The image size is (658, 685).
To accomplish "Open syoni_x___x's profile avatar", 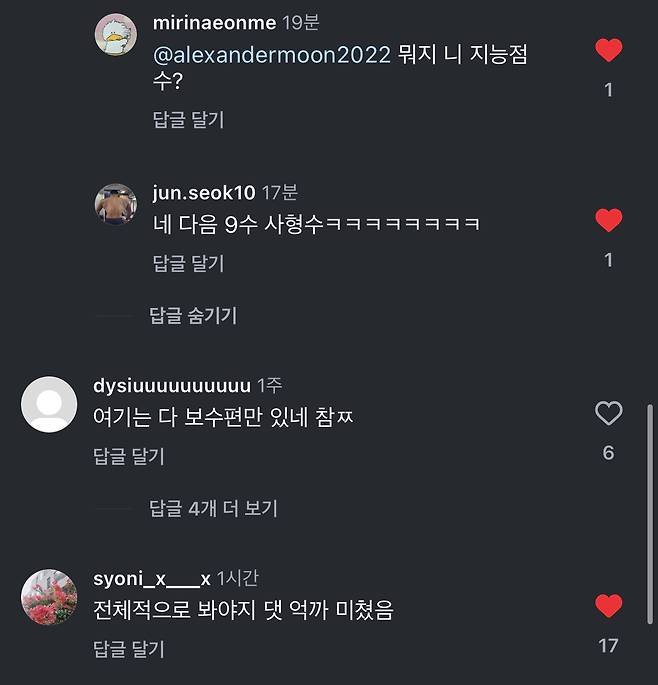I will tap(49, 596).
